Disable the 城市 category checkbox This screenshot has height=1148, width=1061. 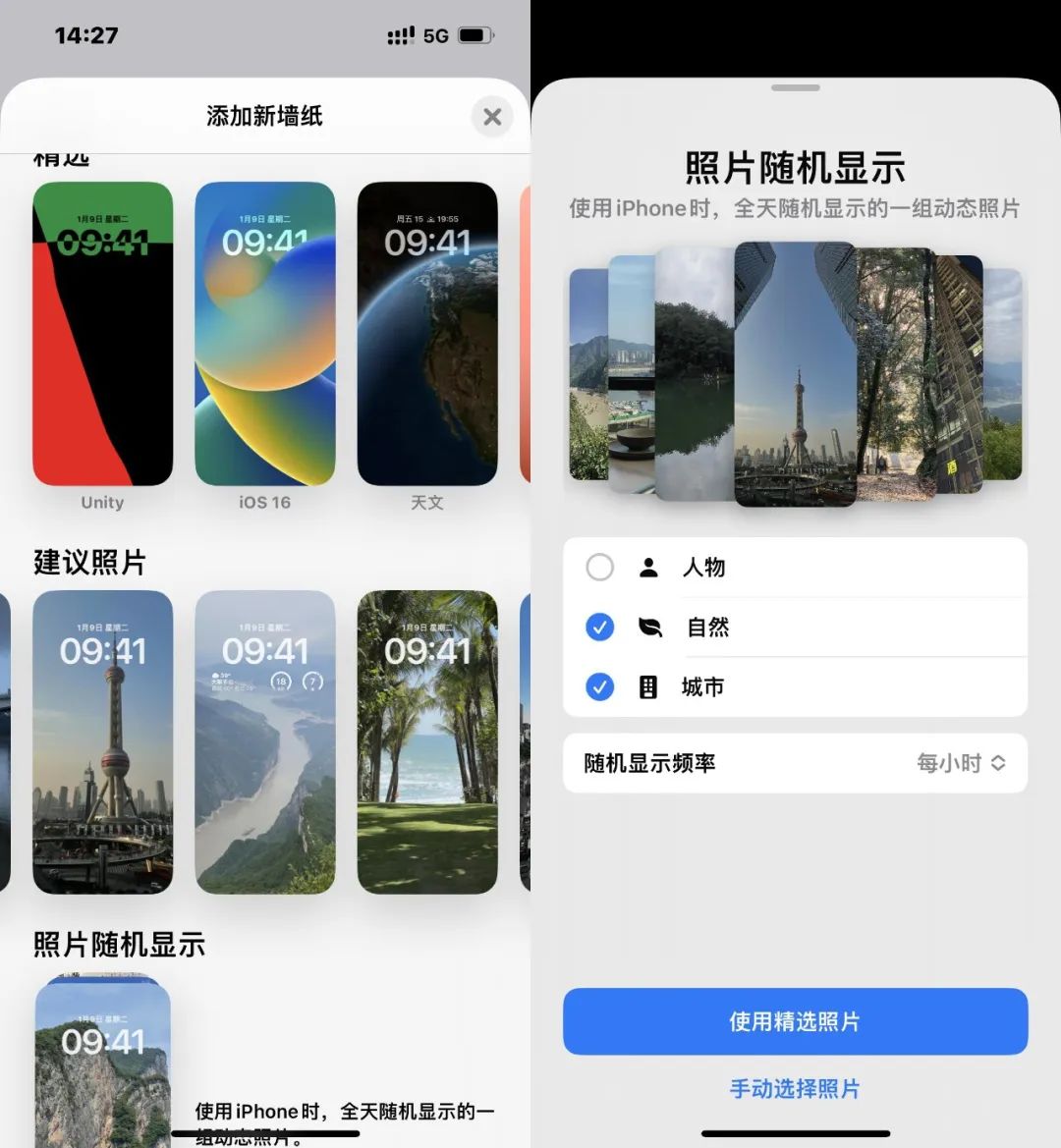pos(599,686)
